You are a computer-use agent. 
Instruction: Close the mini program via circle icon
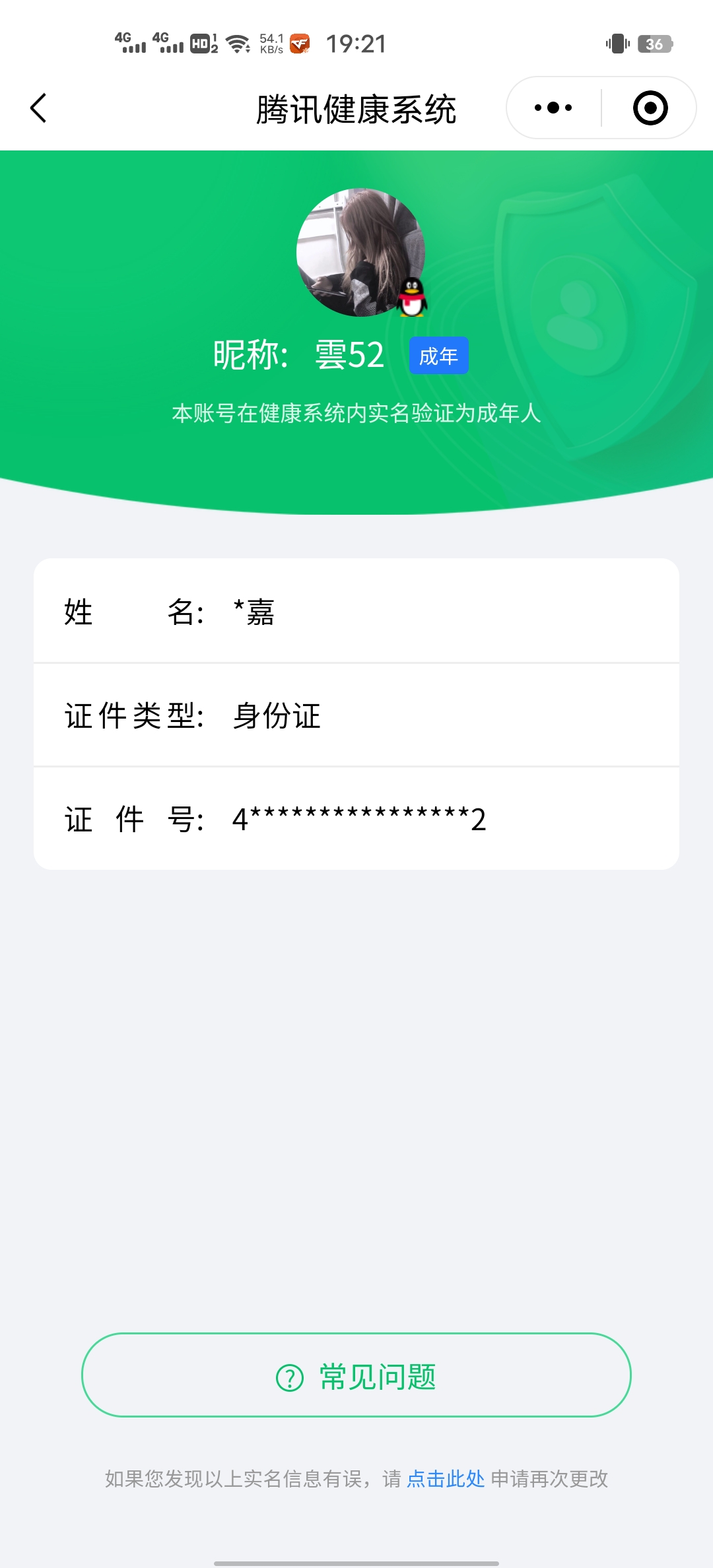click(x=650, y=108)
